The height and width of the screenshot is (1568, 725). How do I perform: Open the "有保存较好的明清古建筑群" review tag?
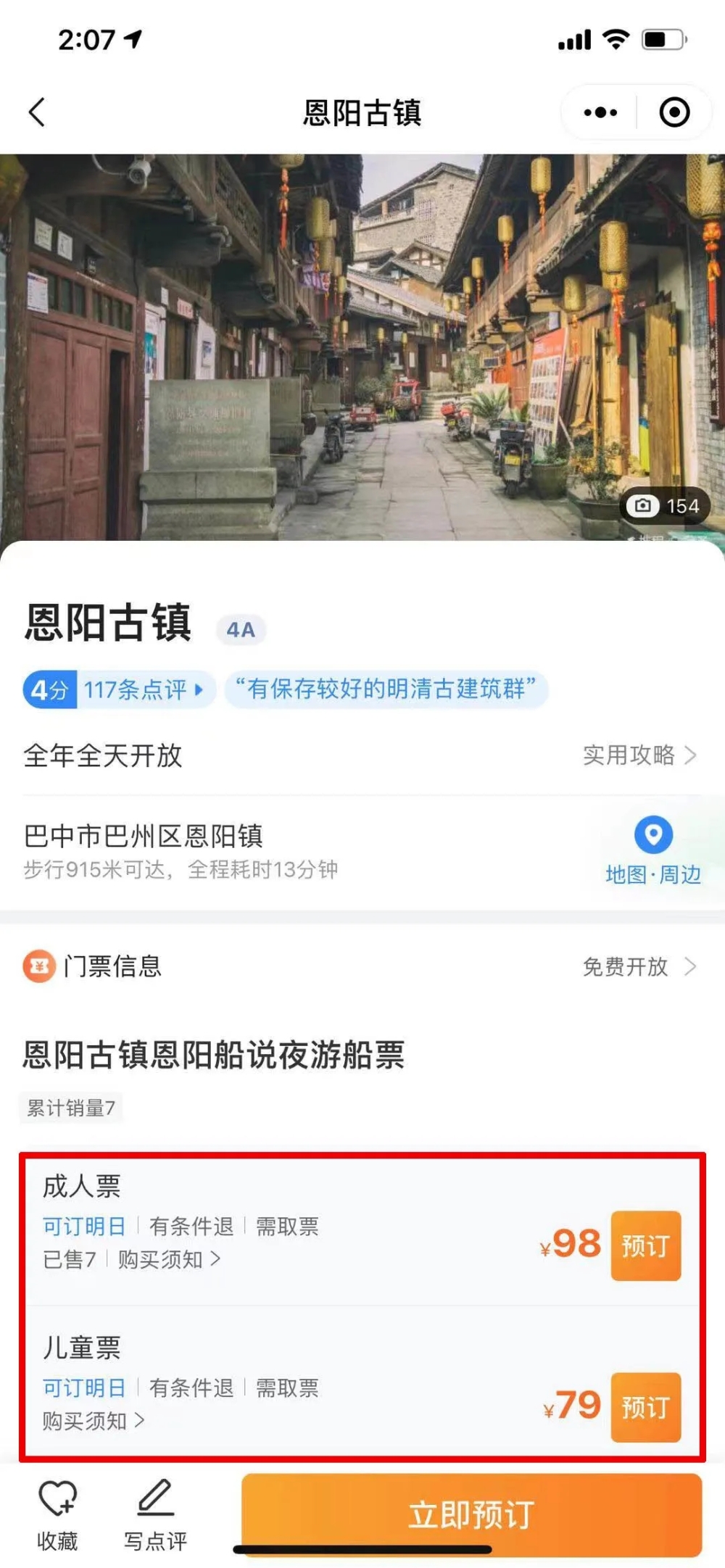386,689
